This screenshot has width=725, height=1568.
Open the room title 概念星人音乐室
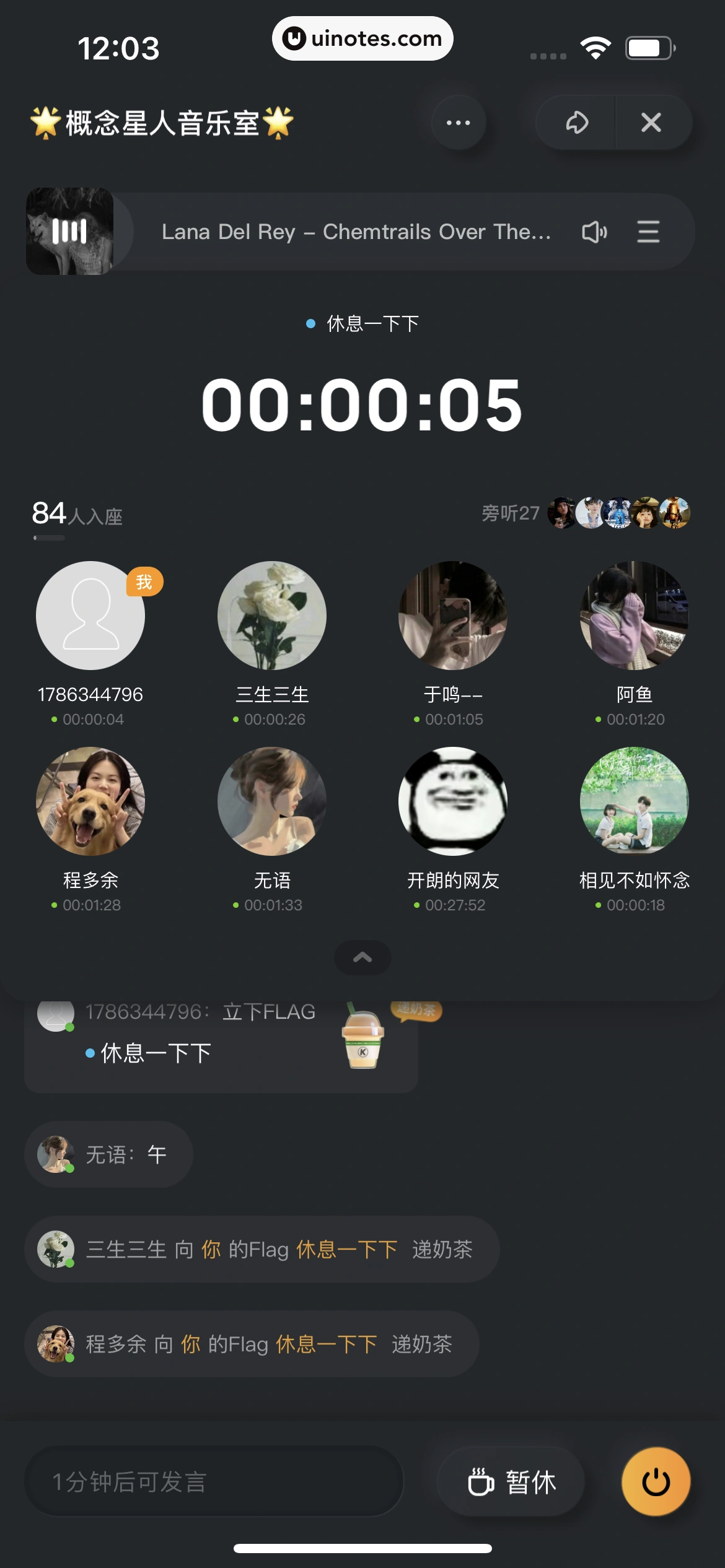point(161,121)
